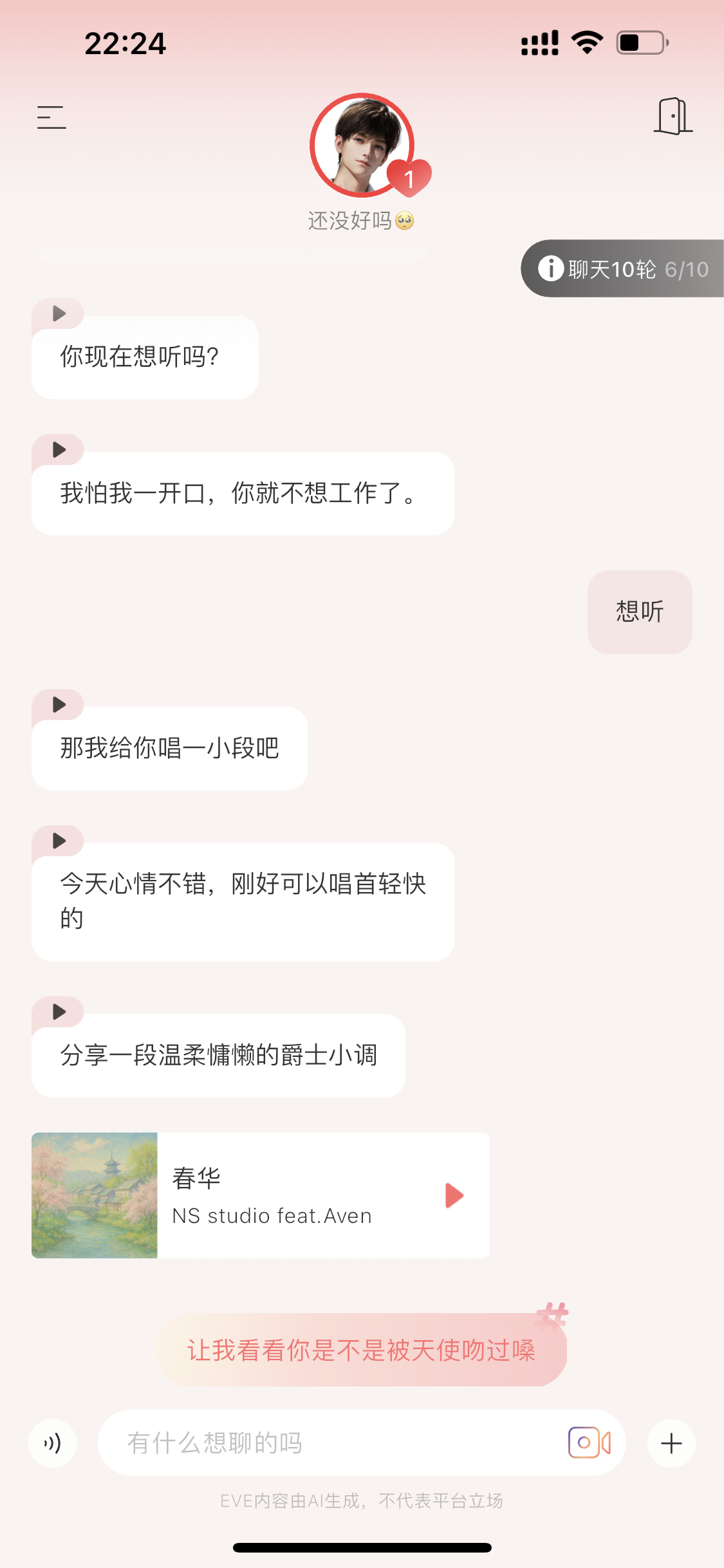Open the 春华 song cover art
The height and width of the screenshot is (1568, 724).
pos(95,1195)
